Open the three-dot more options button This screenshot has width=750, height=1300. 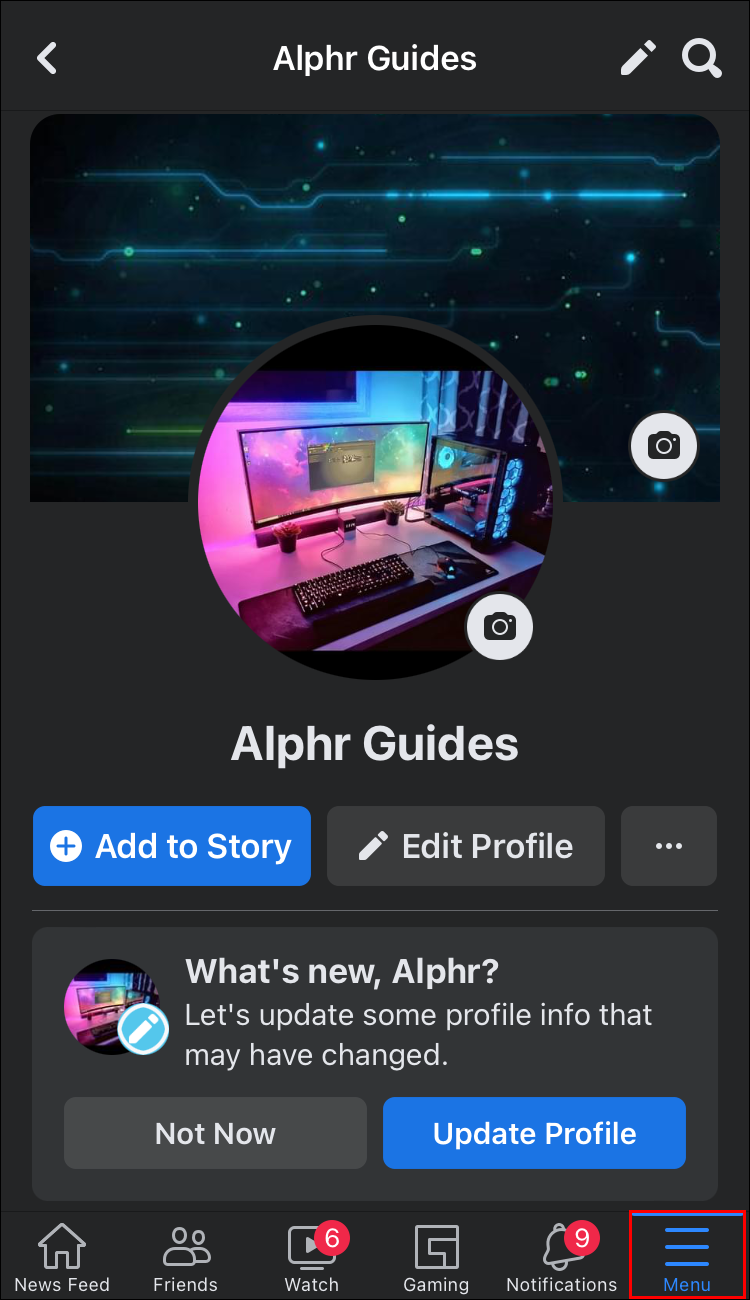[669, 846]
